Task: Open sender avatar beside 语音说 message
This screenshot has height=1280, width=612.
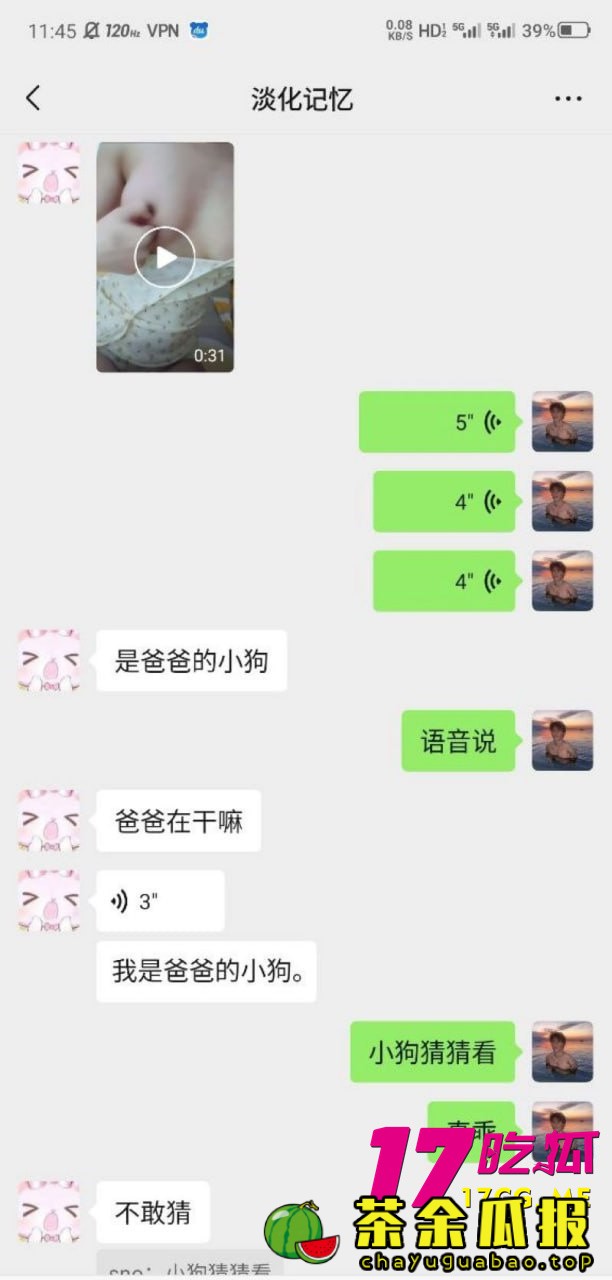Action: pos(562,741)
